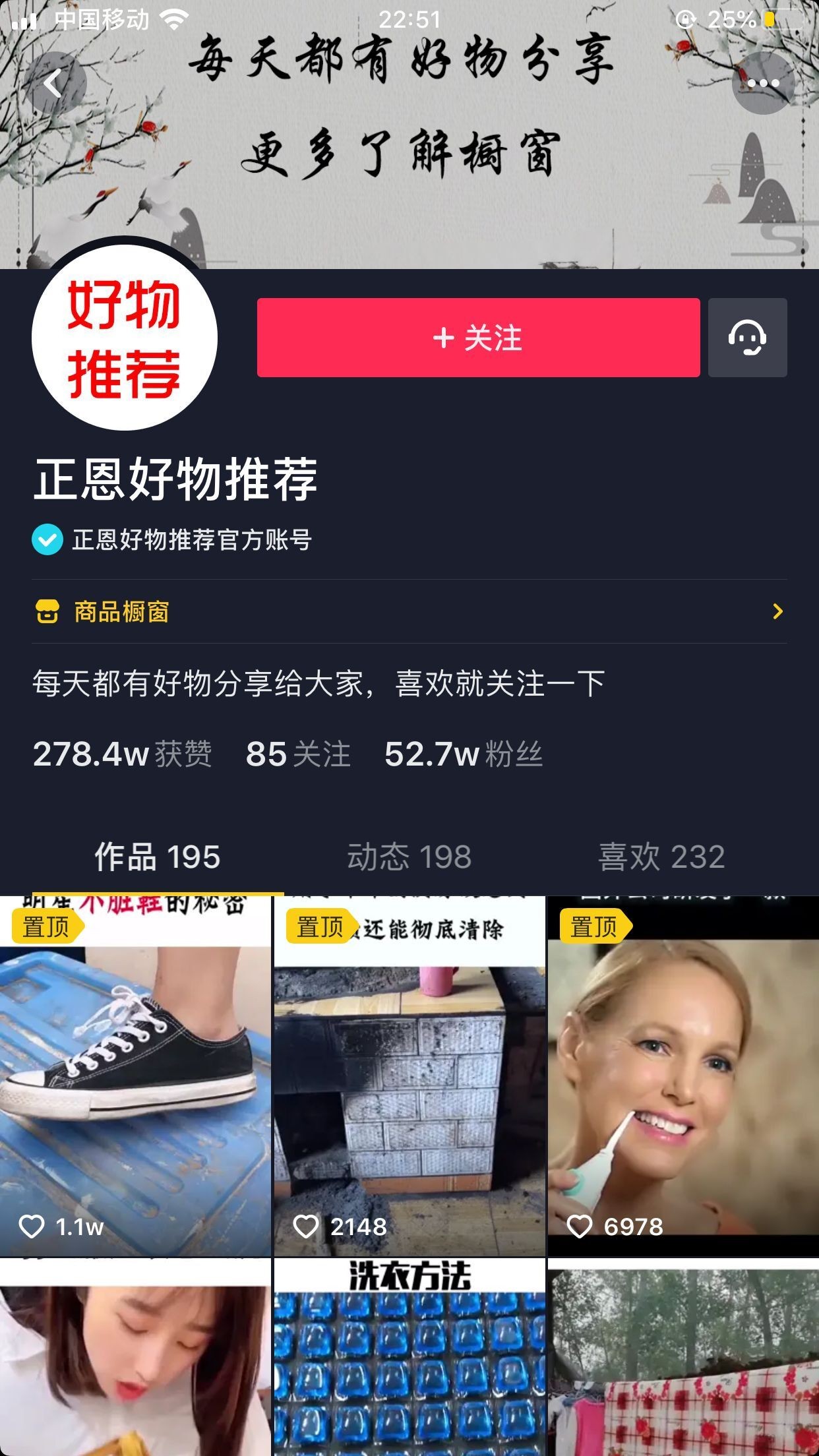Open the 商品橱窗 product showcase row

pos(409,612)
